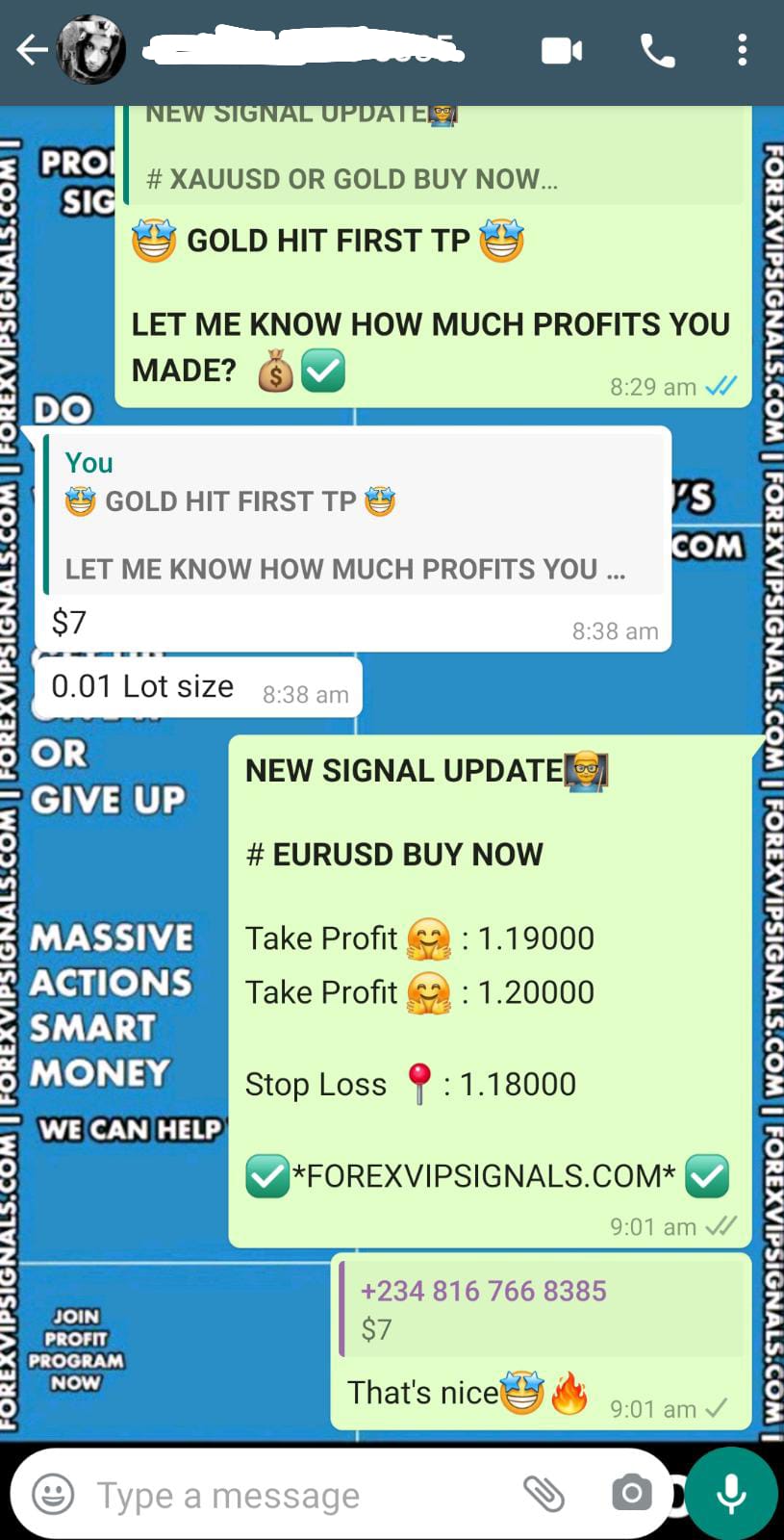Start a video call
This screenshot has height=1540, width=784.
(x=562, y=50)
